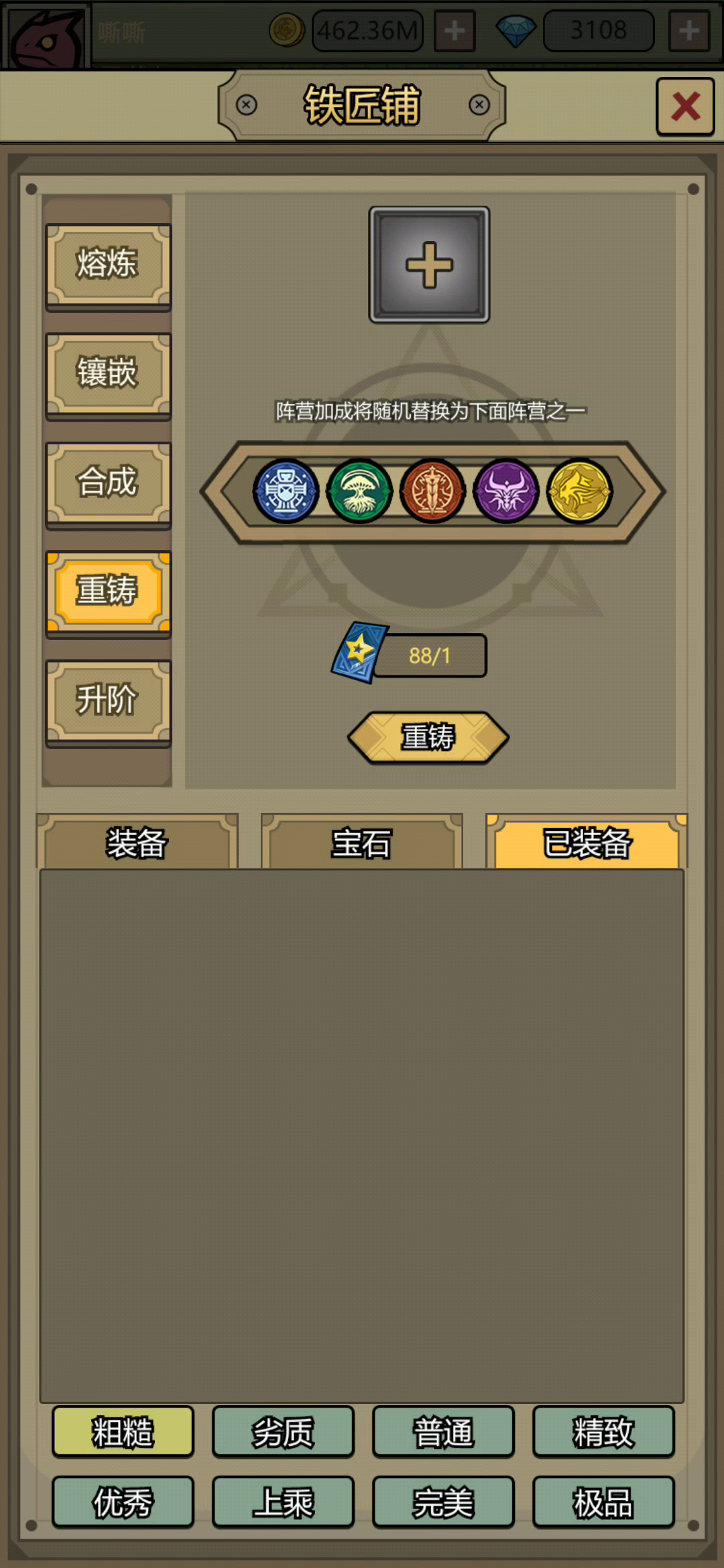Select the 已装备 equipped tab

587,842
